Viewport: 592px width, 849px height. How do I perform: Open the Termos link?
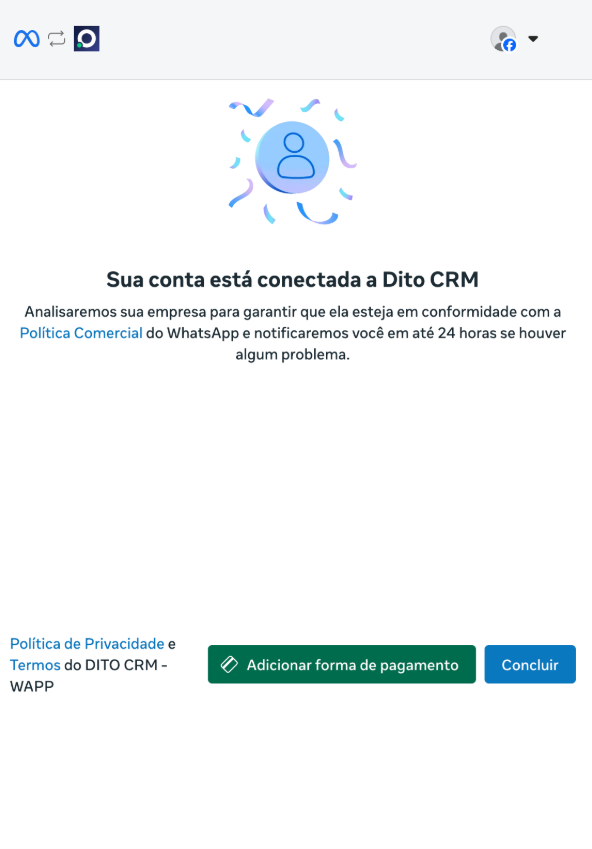[x=35, y=665]
